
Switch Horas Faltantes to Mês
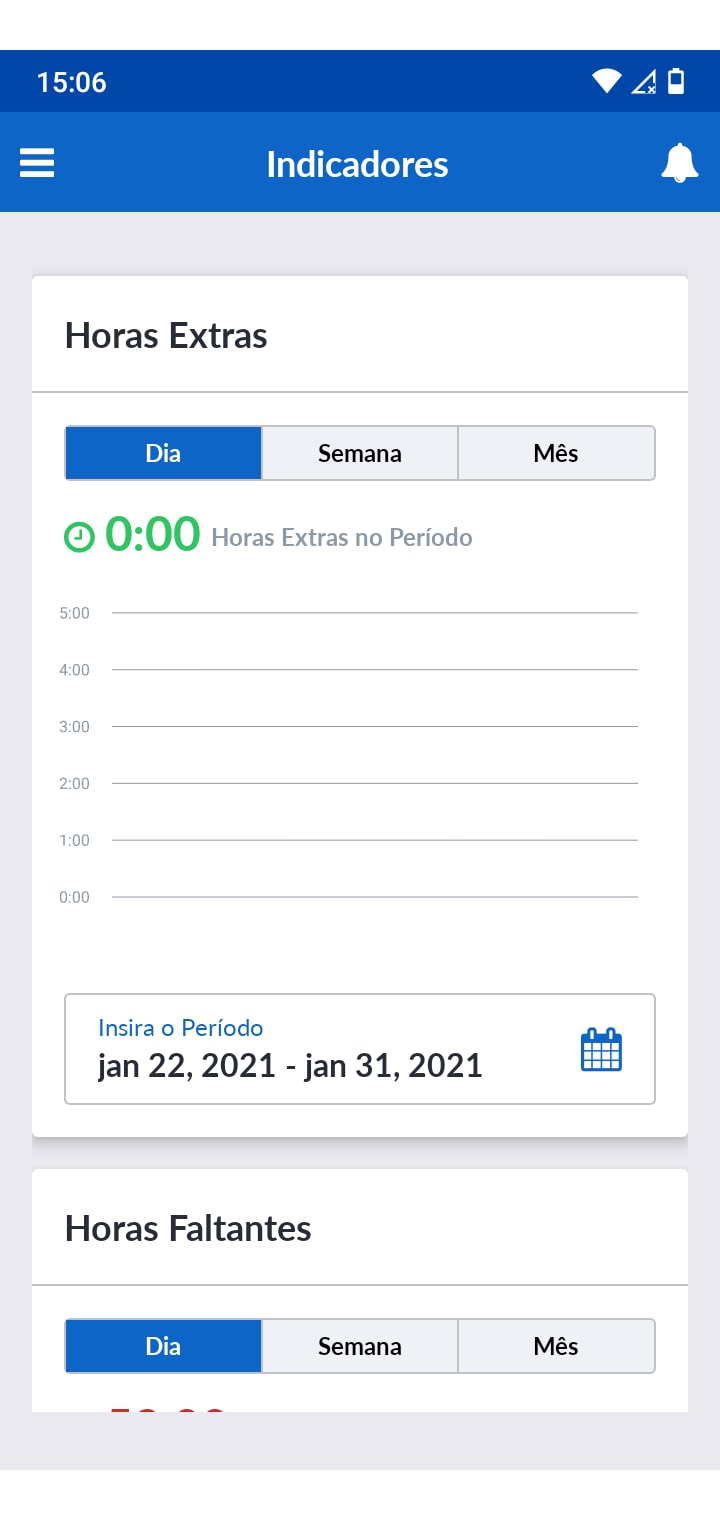(x=556, y=1346)
